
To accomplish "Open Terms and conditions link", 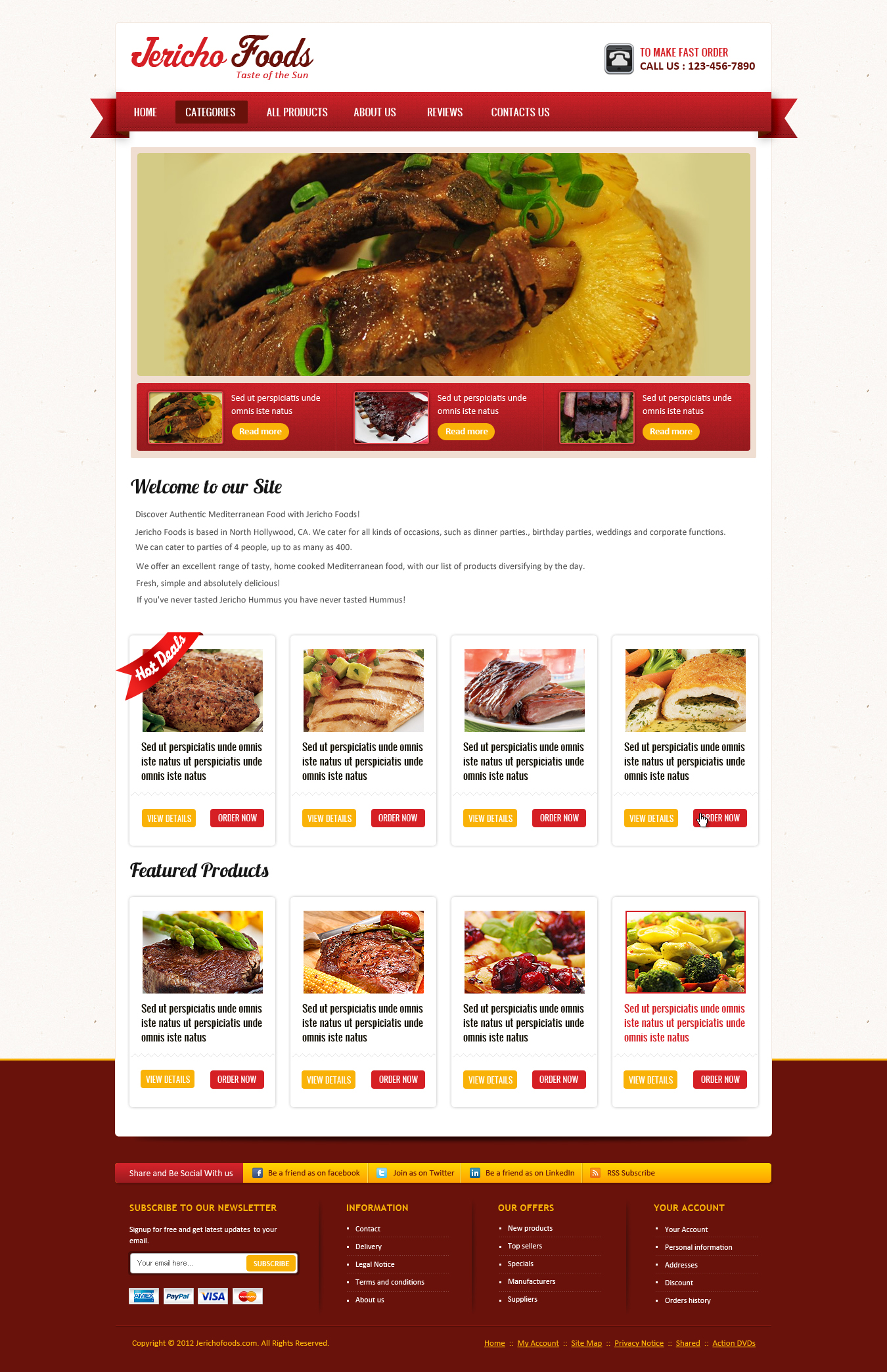I will 390,1282.
